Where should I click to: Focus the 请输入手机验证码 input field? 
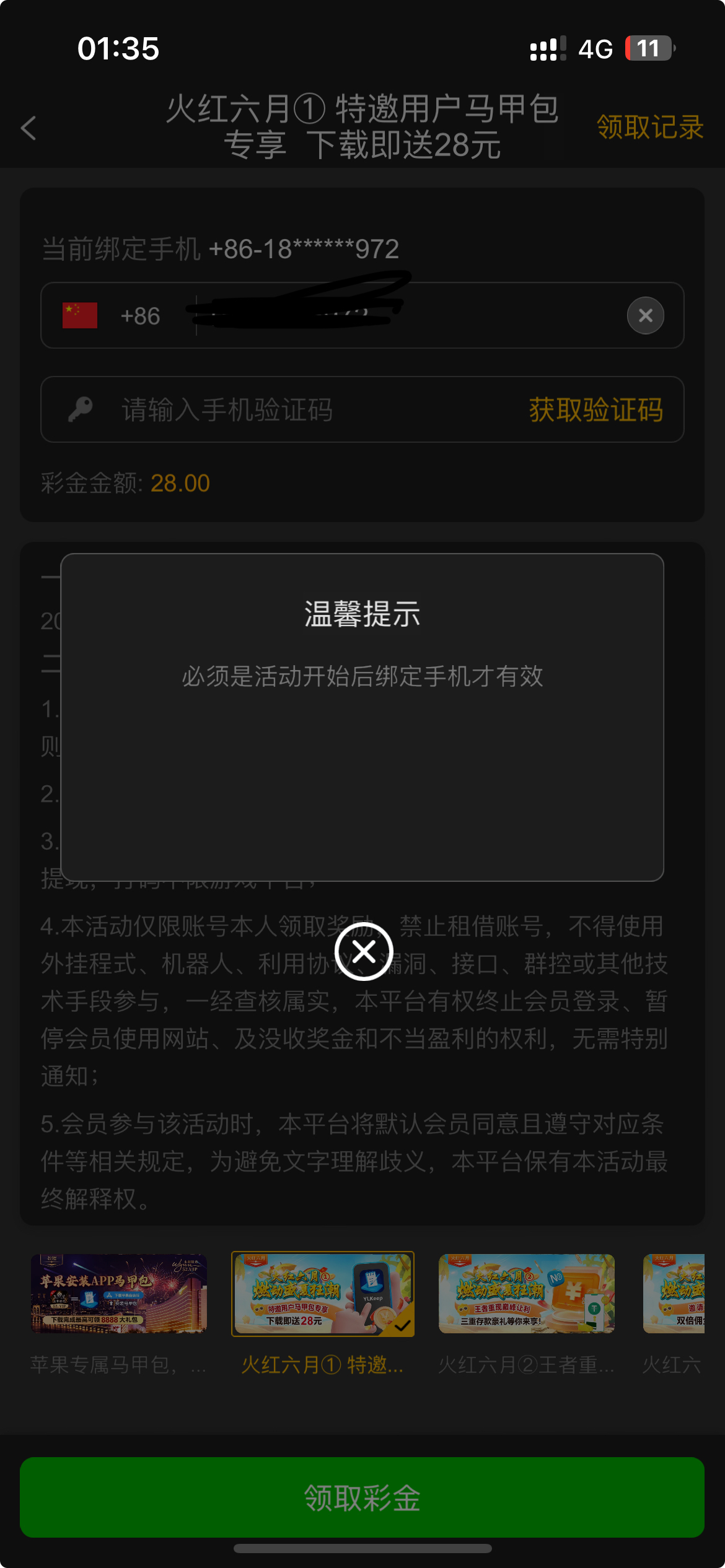[310, 410]
